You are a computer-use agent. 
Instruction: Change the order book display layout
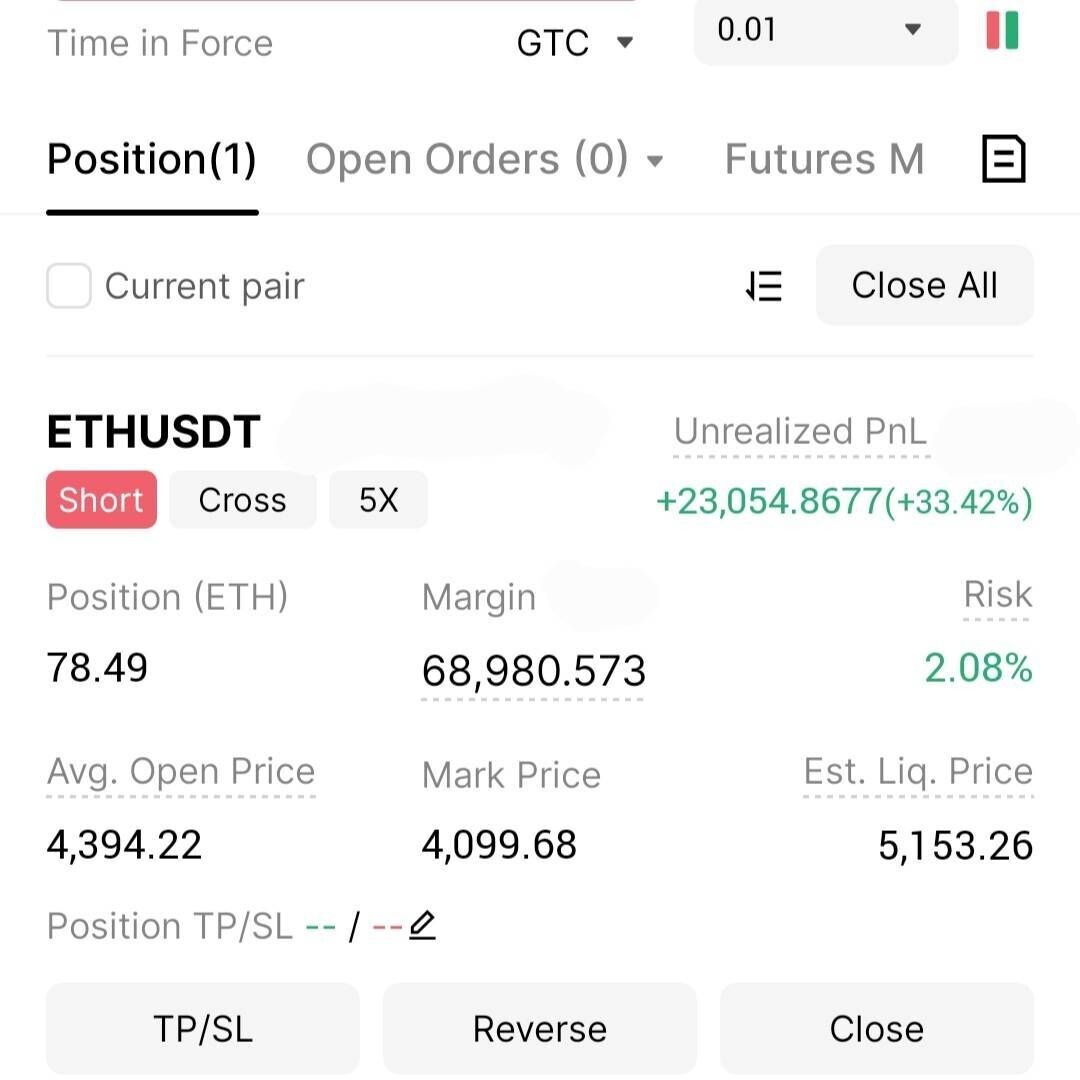1002,30
